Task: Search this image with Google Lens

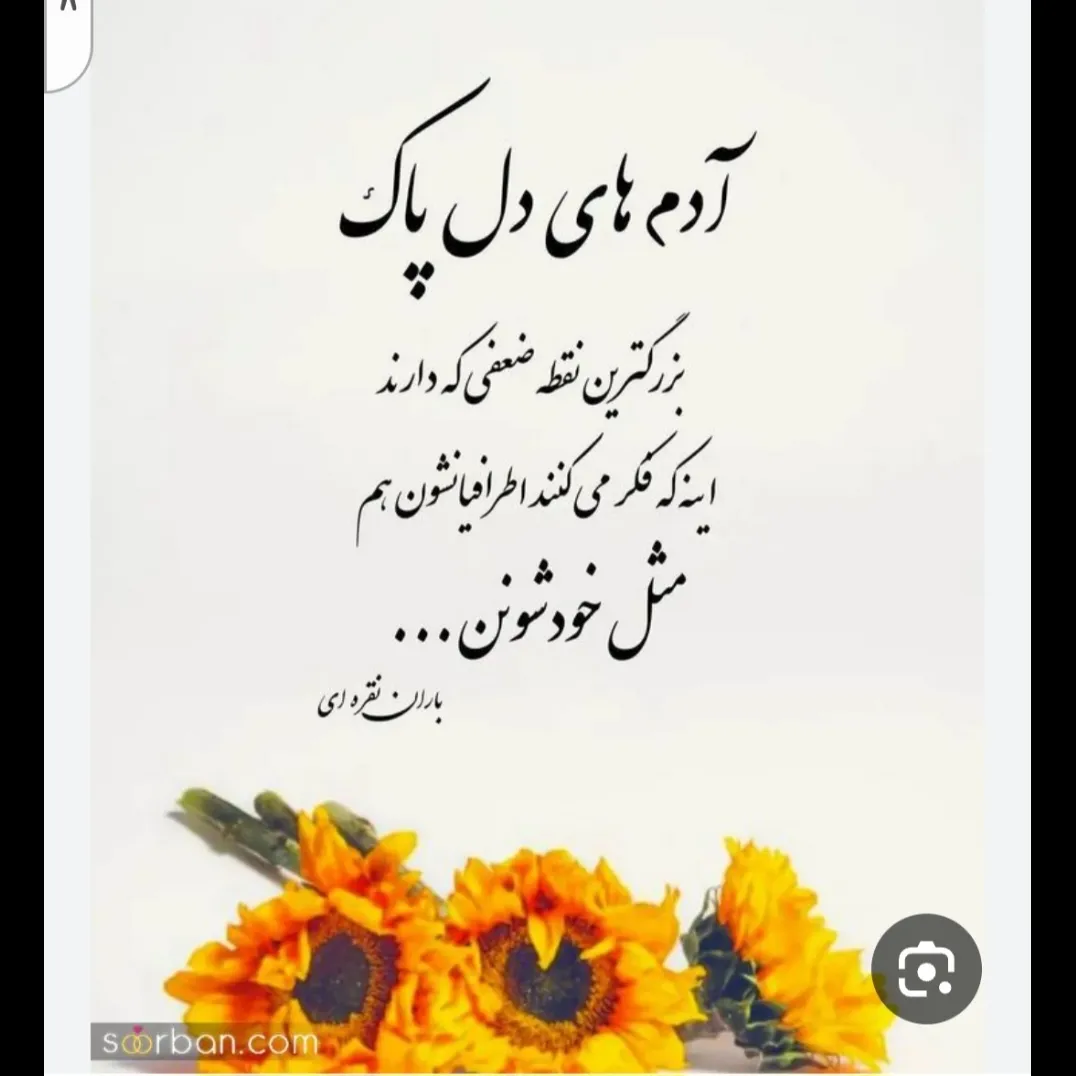Action: coord(926,968)
